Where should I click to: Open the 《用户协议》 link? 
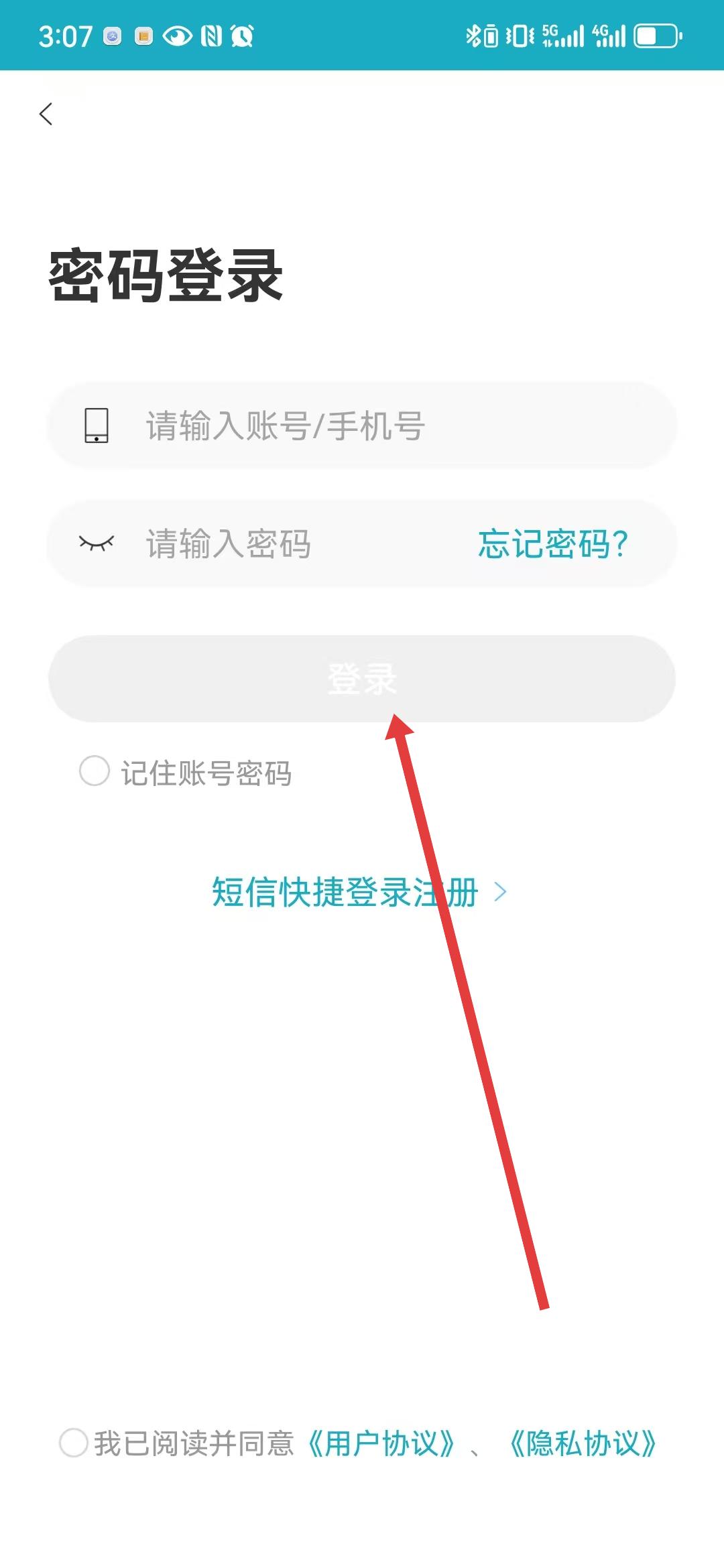[x=381, y=1443]
